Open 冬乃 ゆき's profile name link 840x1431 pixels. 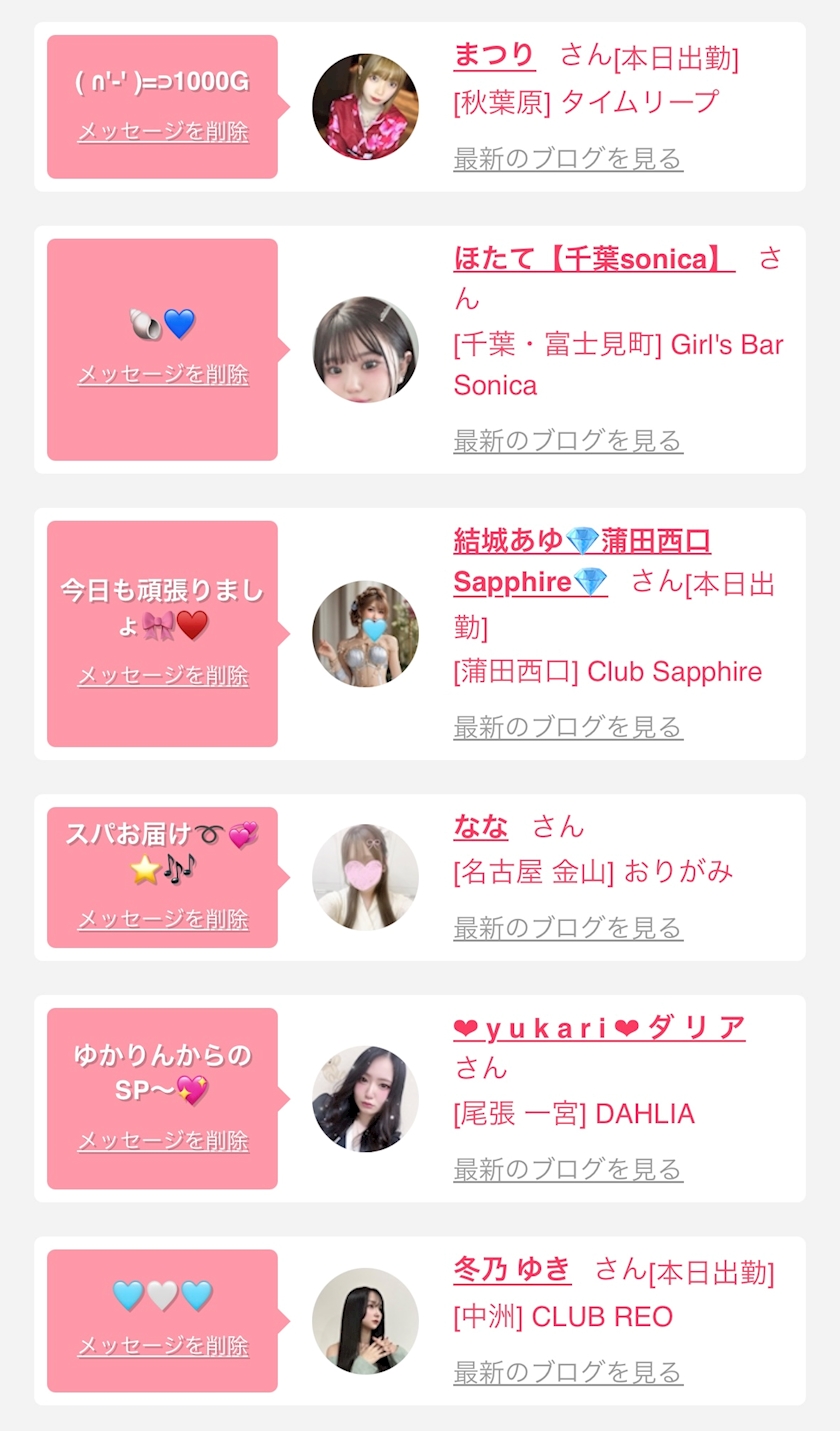512,1270
